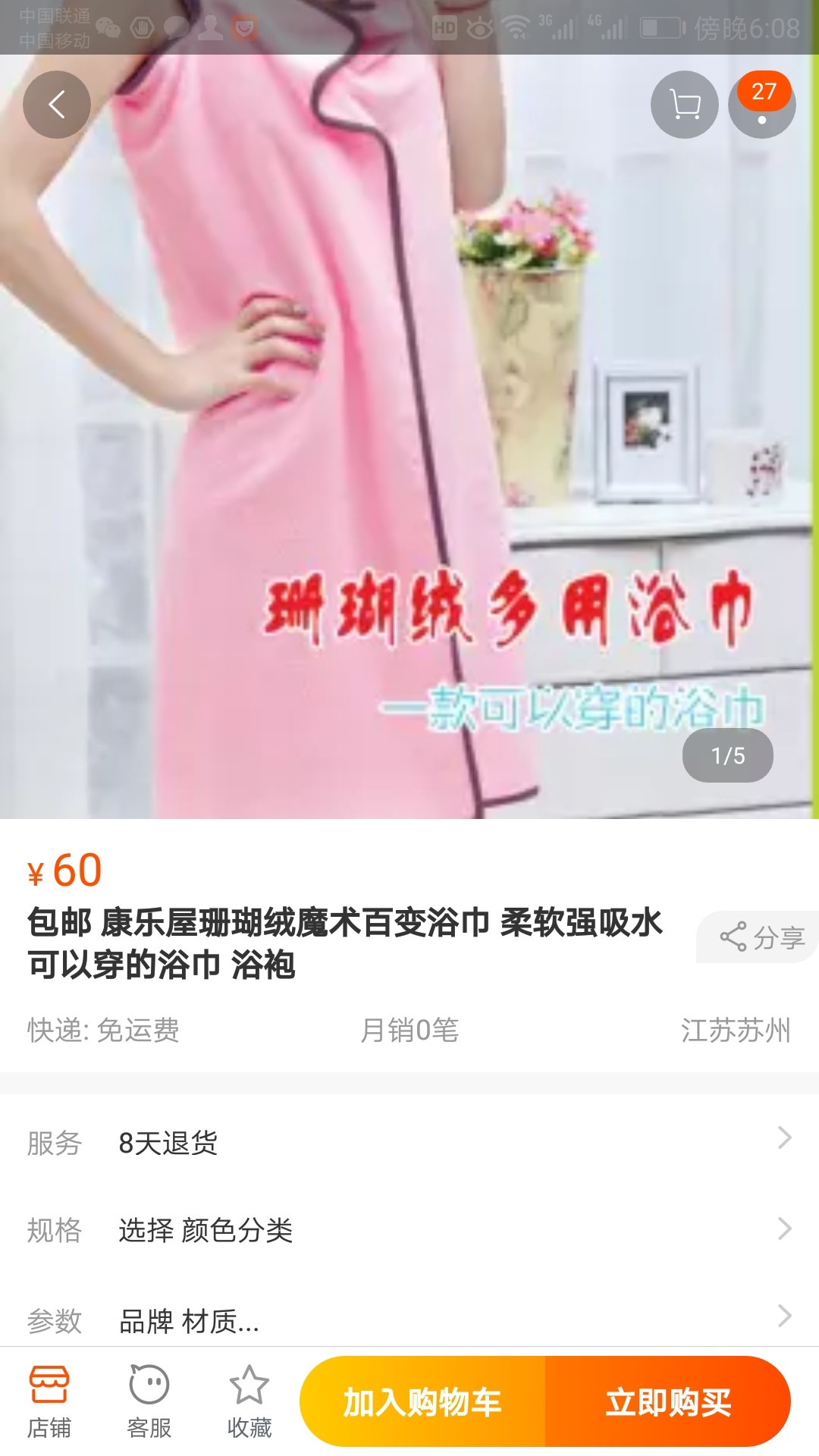Tap 加入购物车 to add to cart
The width and height of the screenshot is (819, 1456).
pyautogui.click(x=422, y=1401)
